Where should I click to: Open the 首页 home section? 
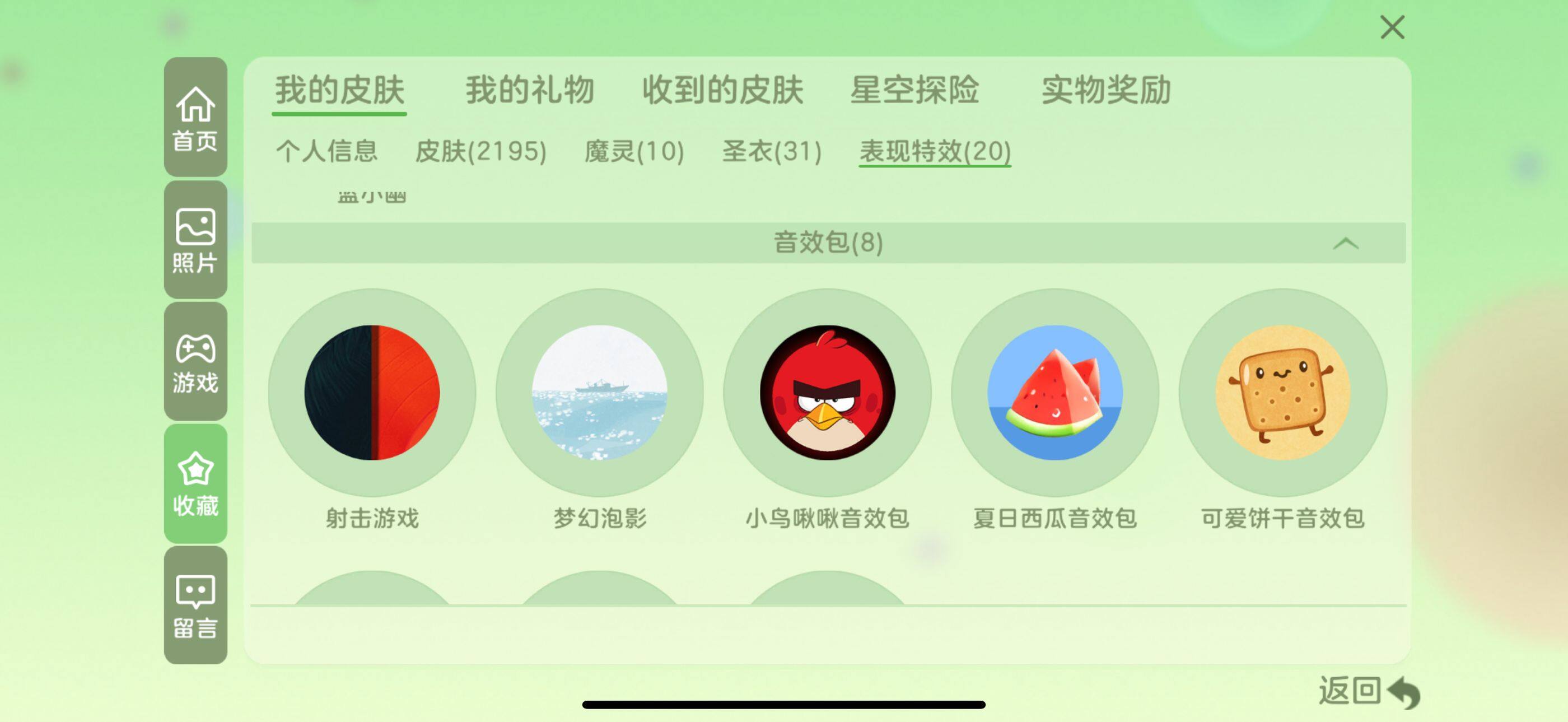pyautogui.click(x=195, y=118)
